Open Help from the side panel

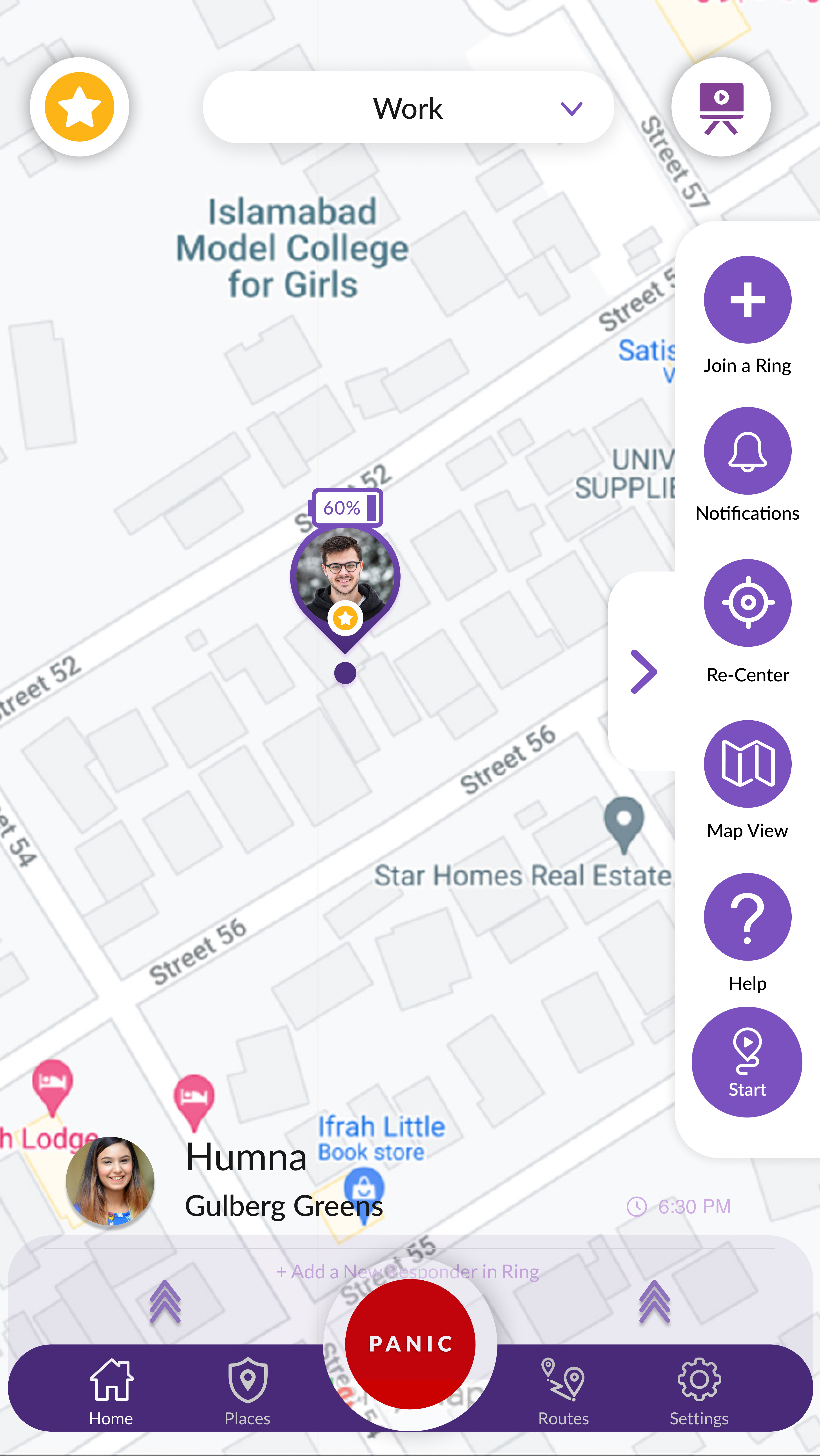pyautogui.click(x=747, y=917)
